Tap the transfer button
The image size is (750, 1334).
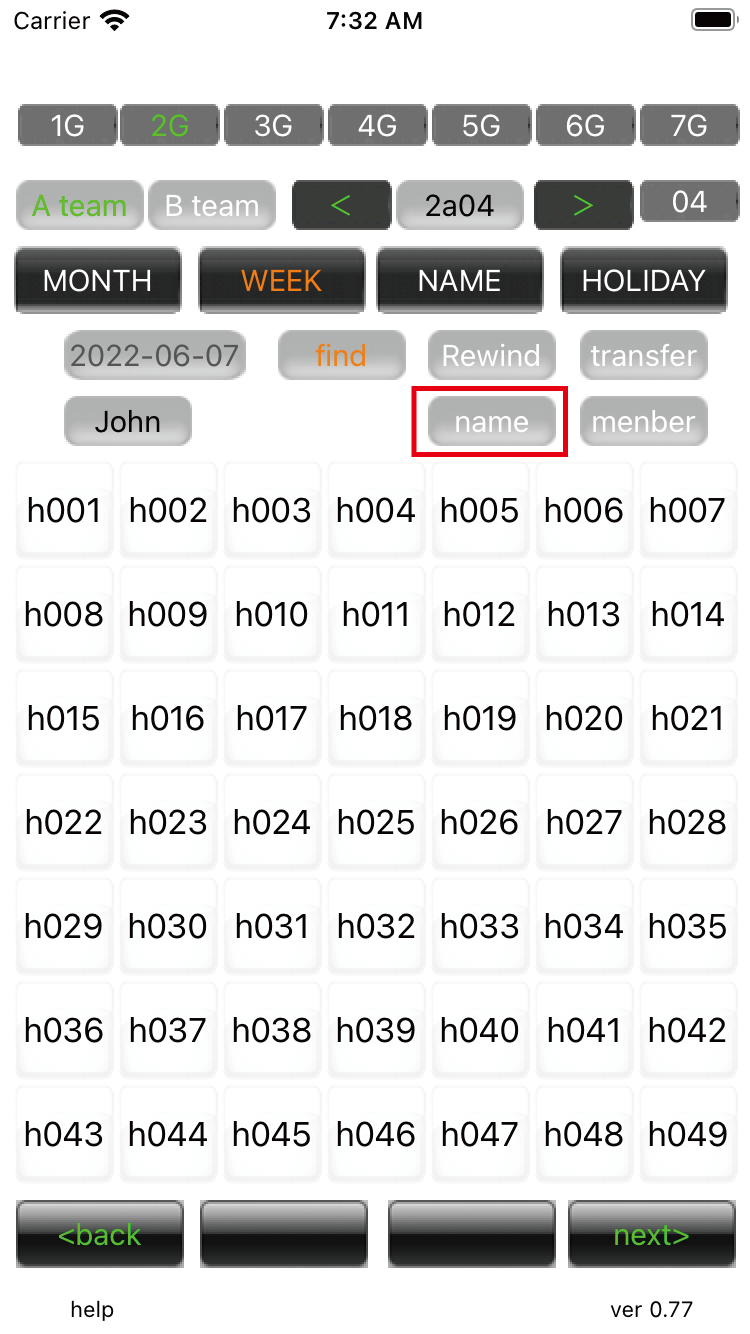[643, 355]
